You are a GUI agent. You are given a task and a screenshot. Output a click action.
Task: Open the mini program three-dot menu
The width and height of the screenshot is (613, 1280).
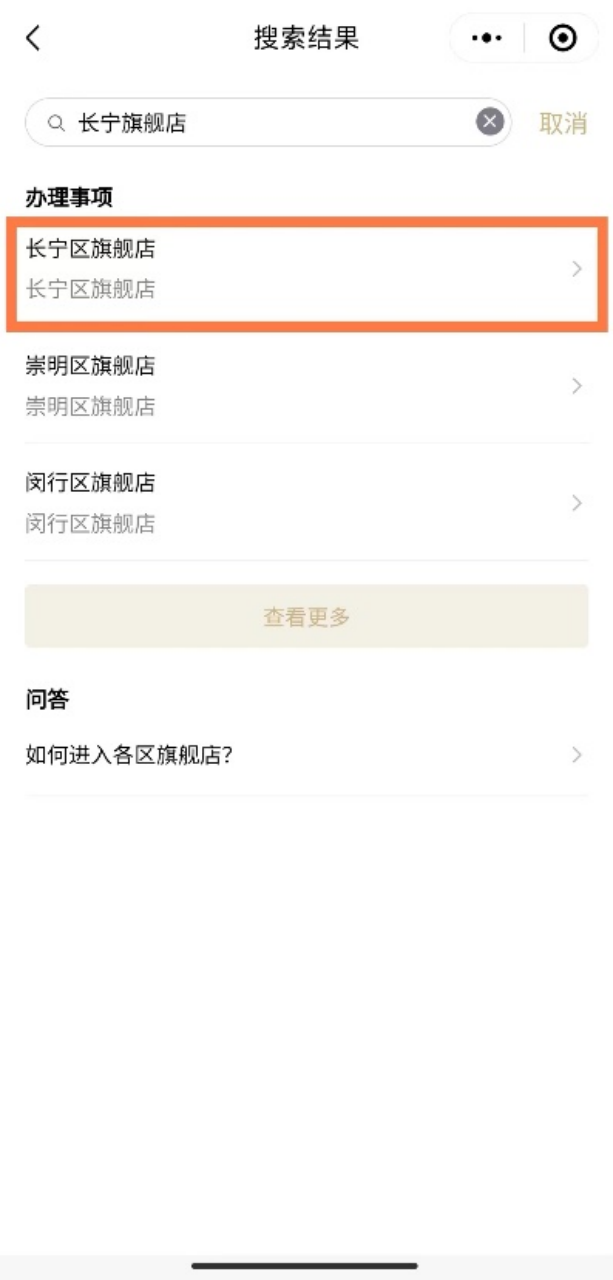487,38
